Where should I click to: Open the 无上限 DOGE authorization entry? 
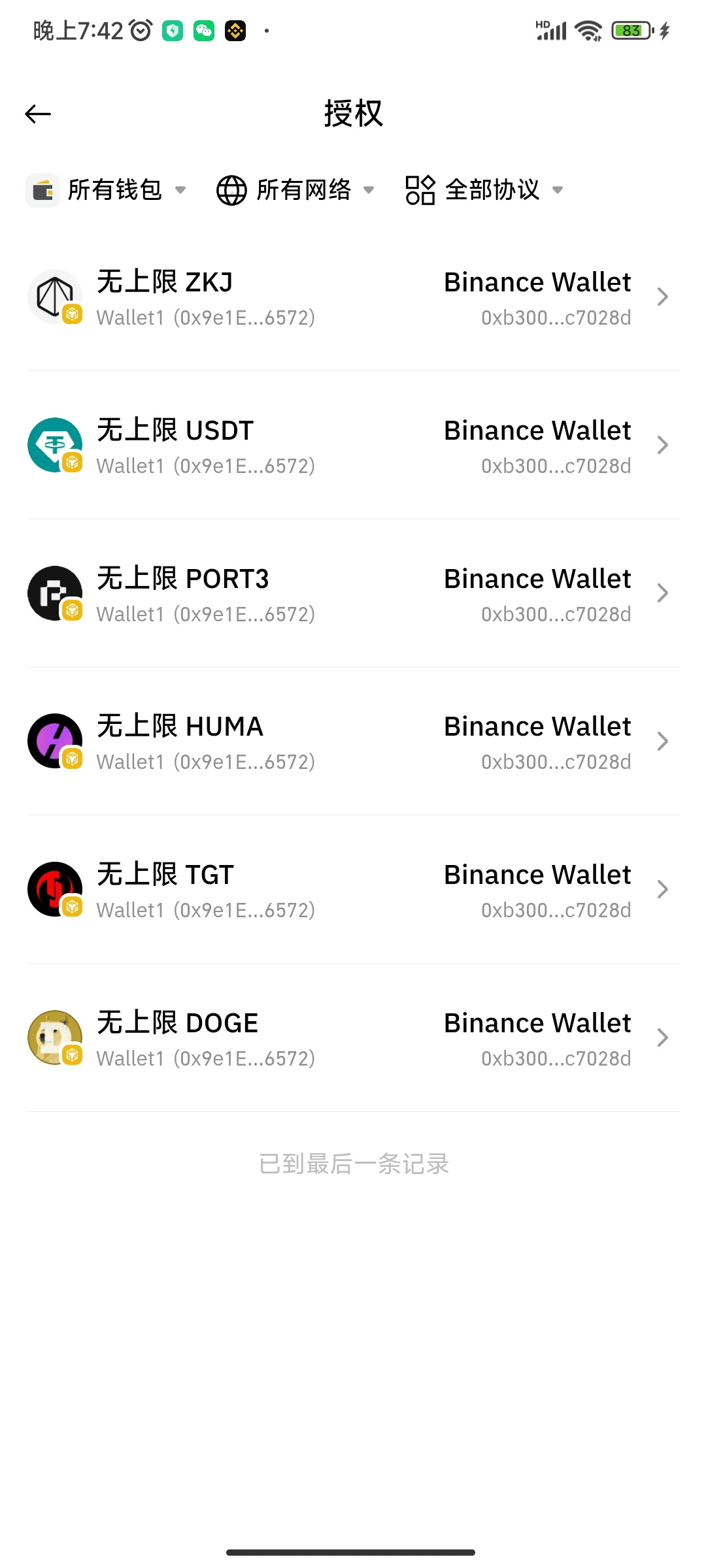click(353, 1038)
